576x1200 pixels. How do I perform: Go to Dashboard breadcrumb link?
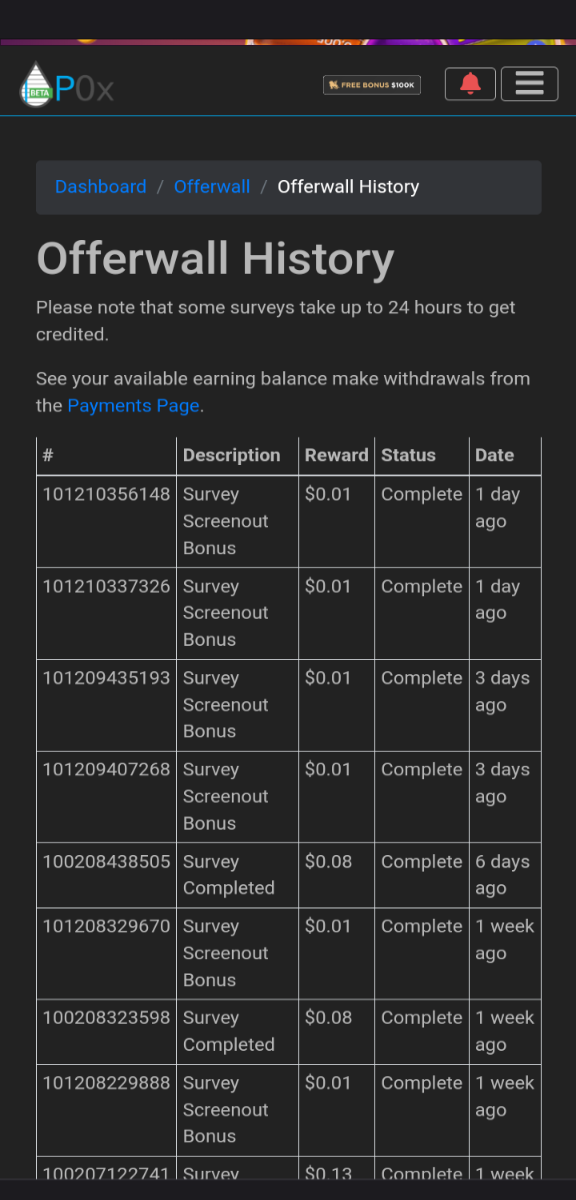(x=100, y=187)
